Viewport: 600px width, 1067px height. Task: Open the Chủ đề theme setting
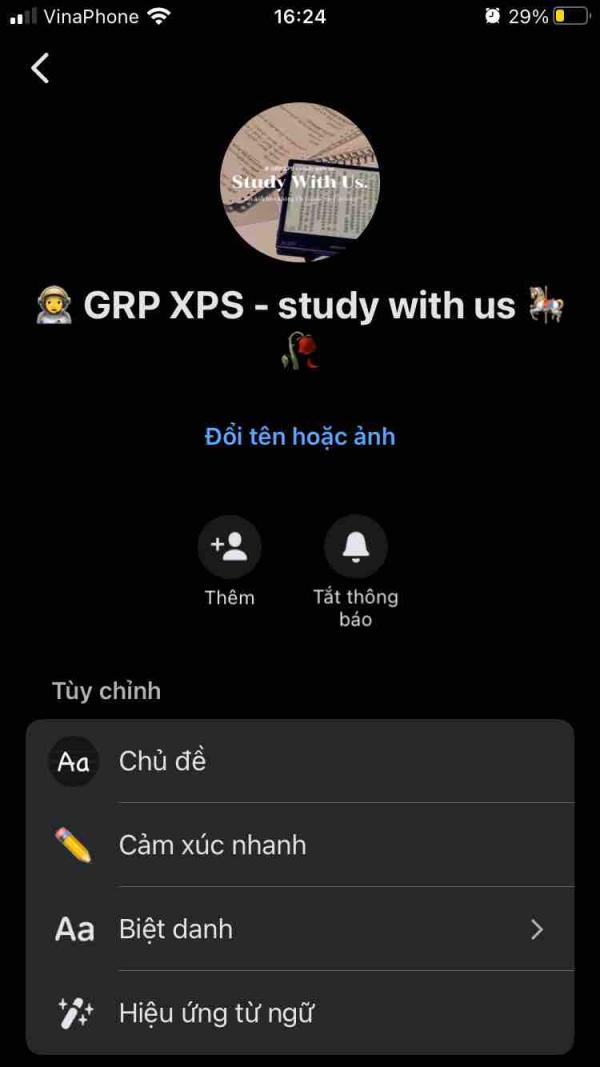[x=300, y=761]
